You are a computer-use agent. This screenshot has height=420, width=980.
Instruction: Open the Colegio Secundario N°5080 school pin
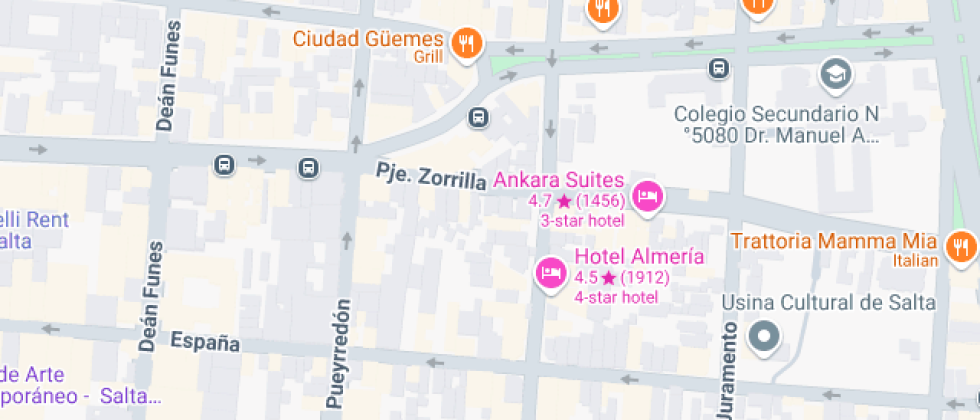(833, 72)
